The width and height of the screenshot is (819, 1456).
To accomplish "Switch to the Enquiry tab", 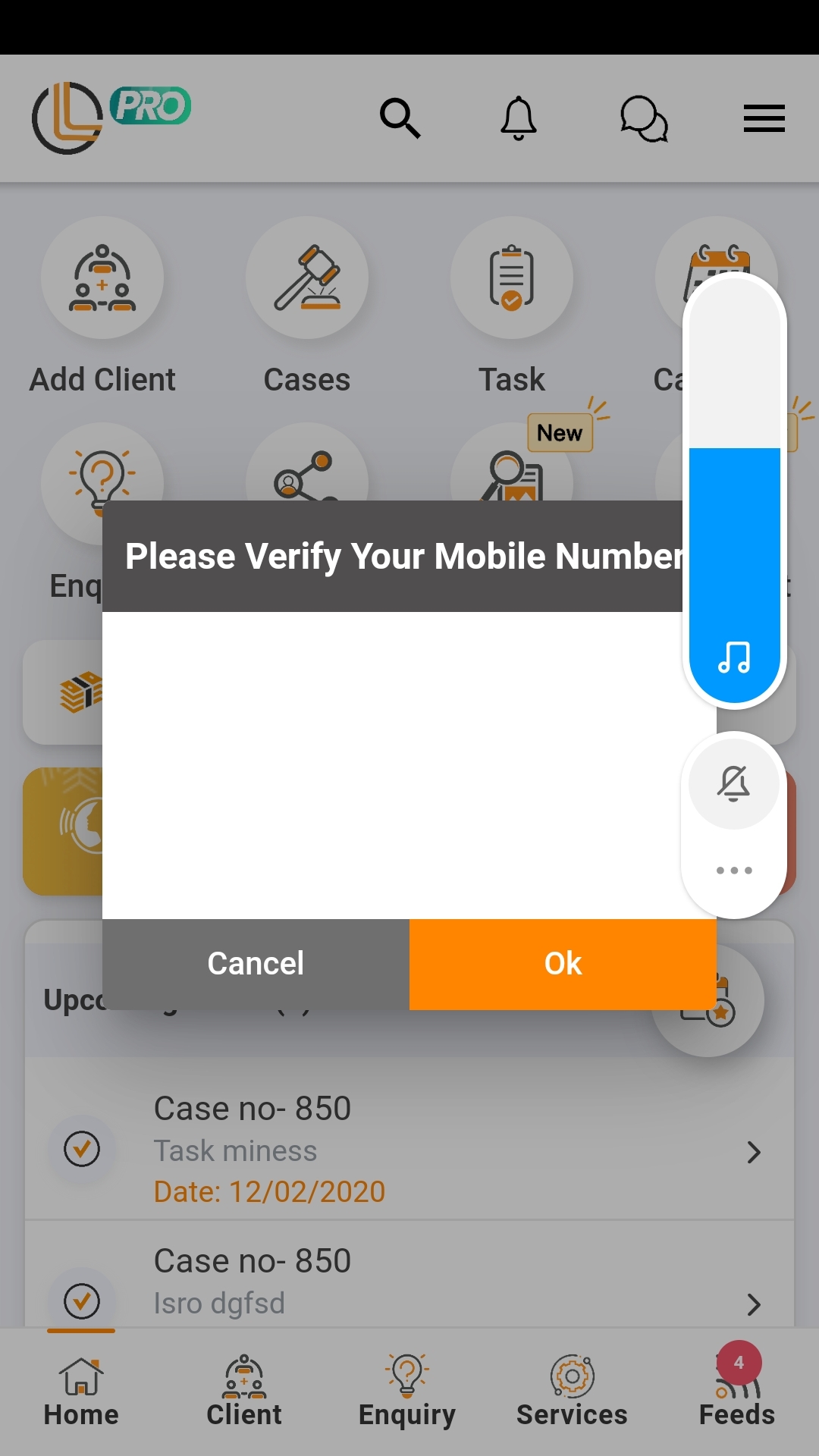I will tap(407, 1392).
